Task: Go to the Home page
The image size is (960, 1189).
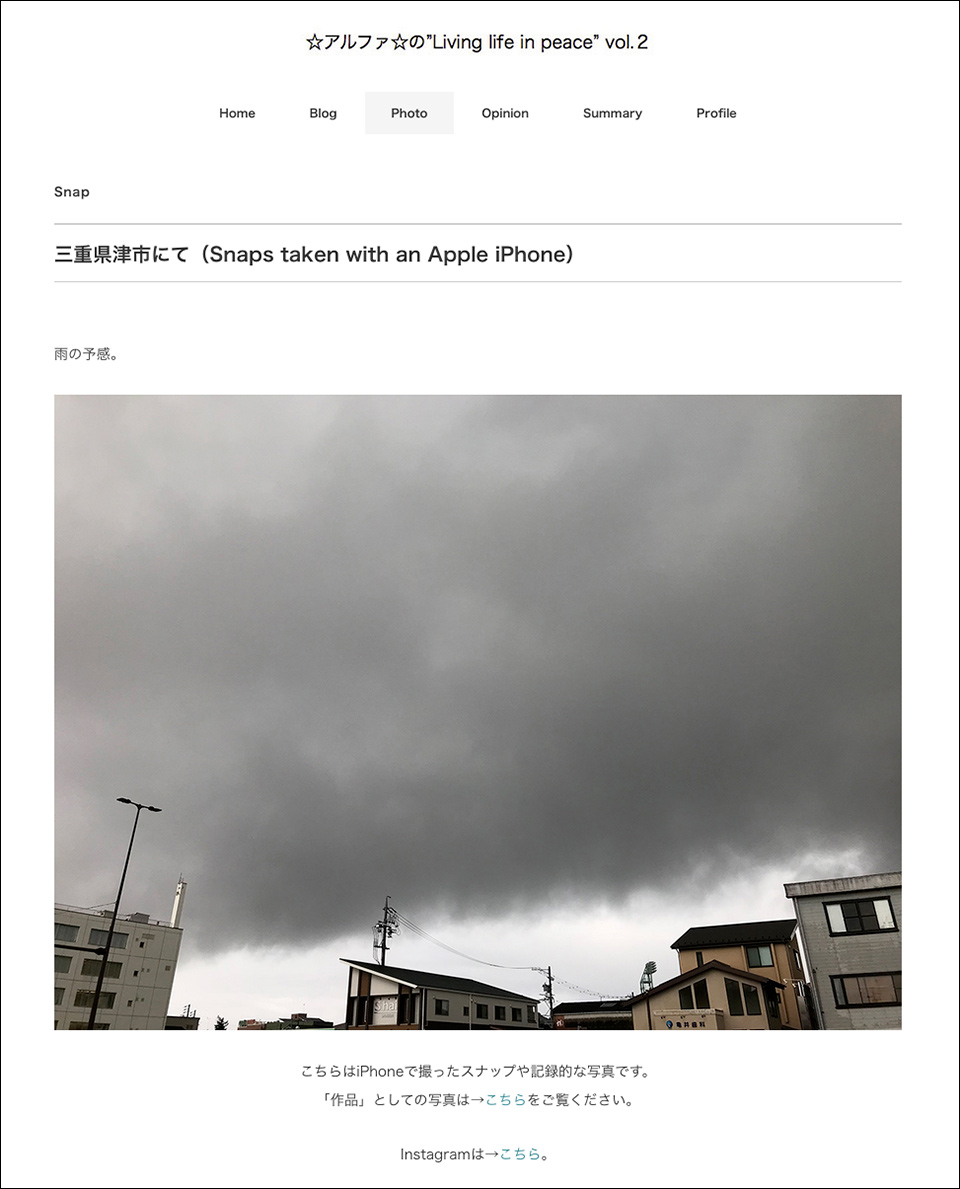Action: point(237,113)
